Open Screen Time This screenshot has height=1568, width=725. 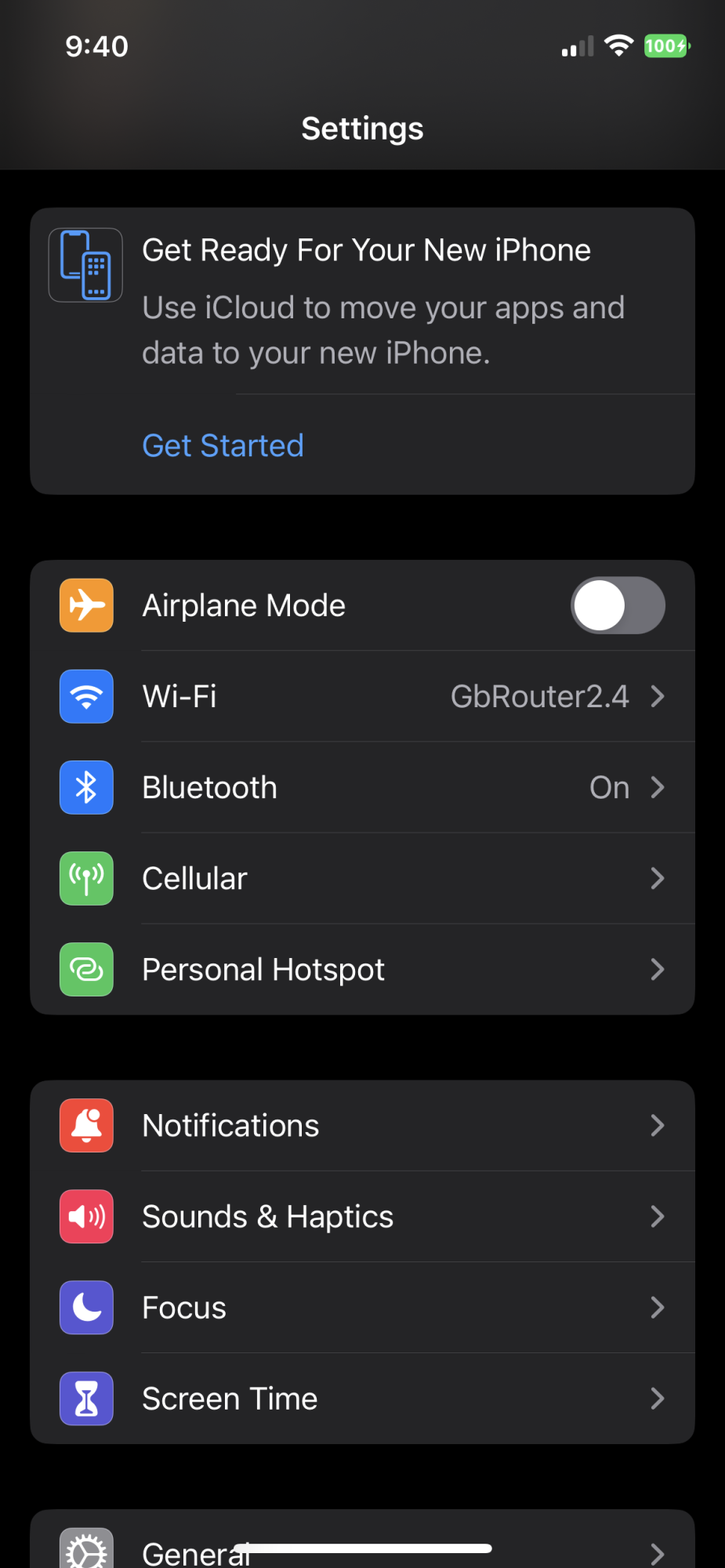(362, 1399)
